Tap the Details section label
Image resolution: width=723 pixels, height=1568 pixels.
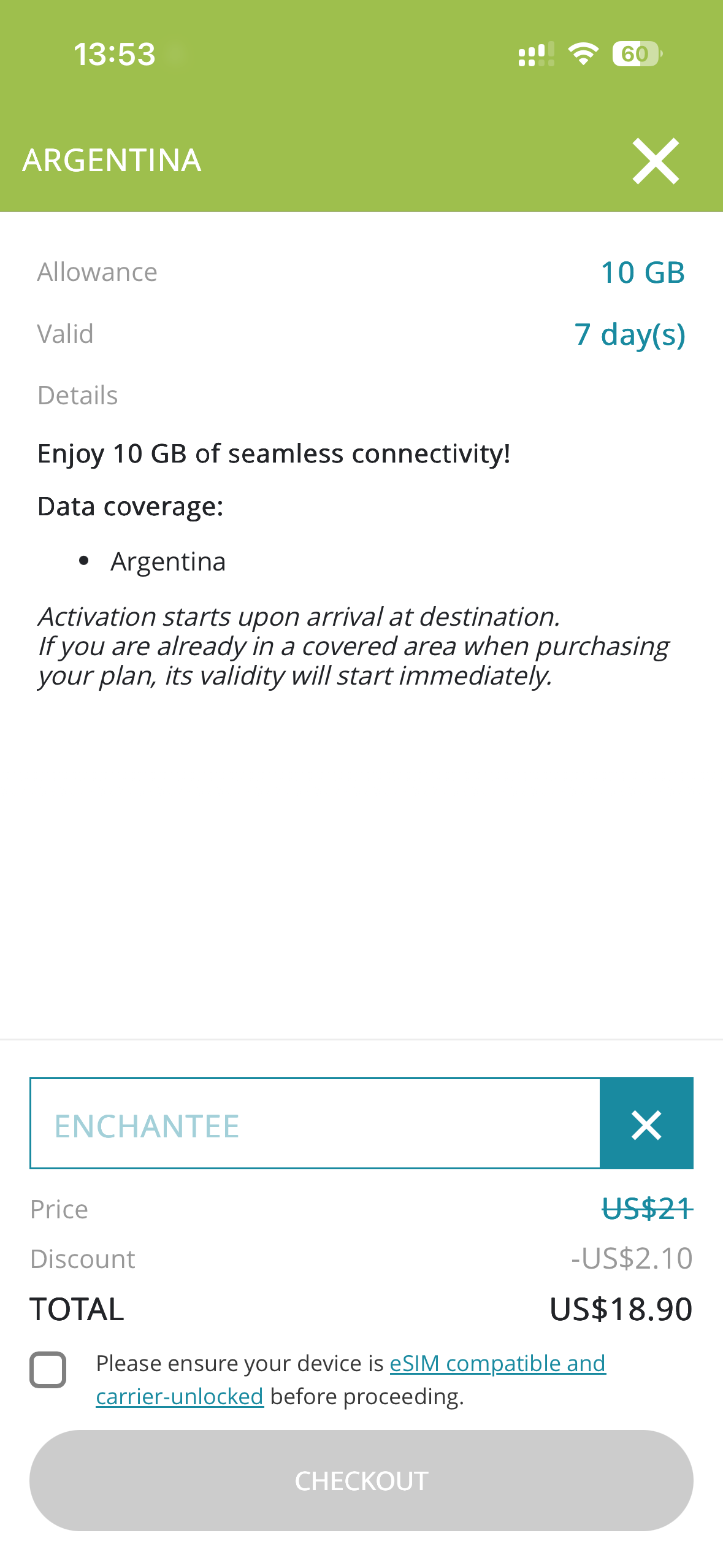(x=77, y=396)
